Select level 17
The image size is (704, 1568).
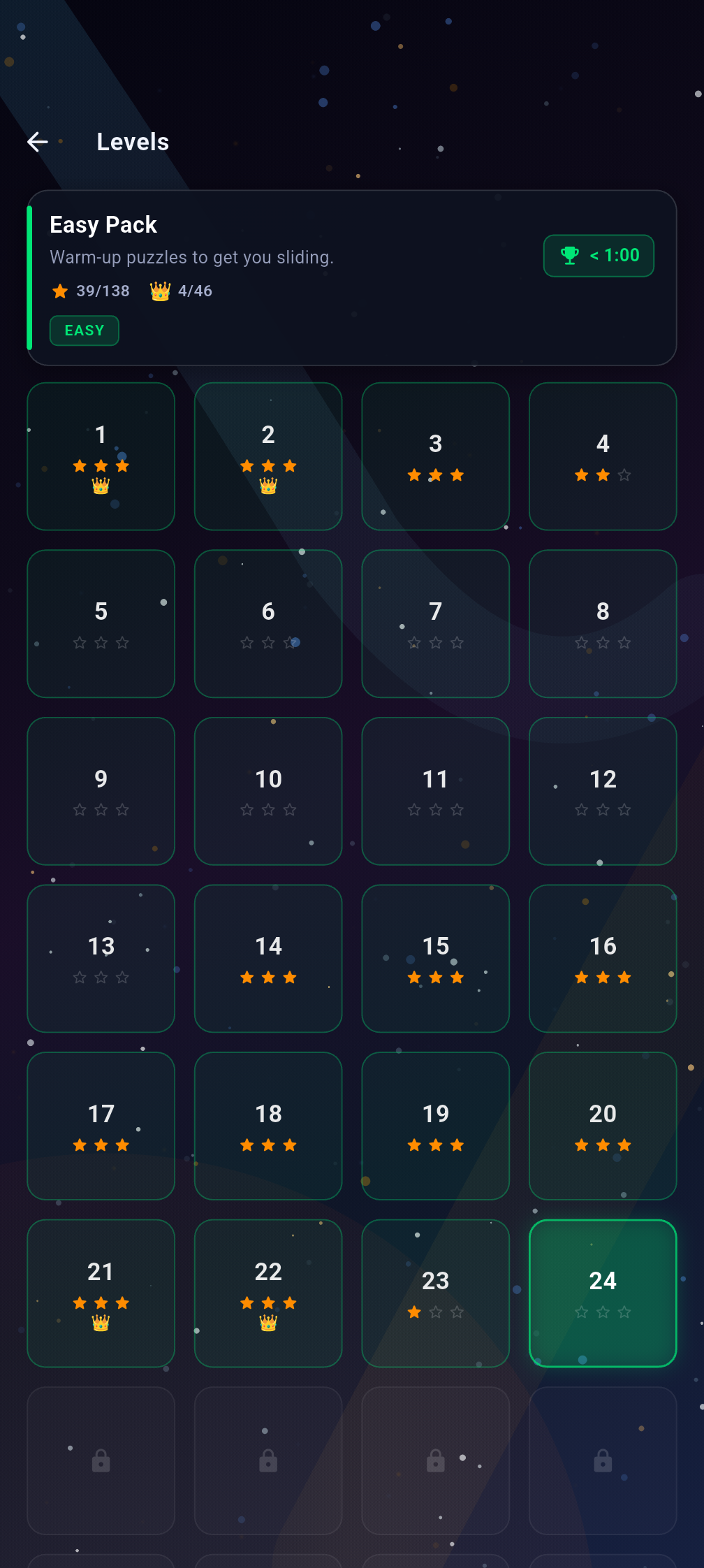101,1125
